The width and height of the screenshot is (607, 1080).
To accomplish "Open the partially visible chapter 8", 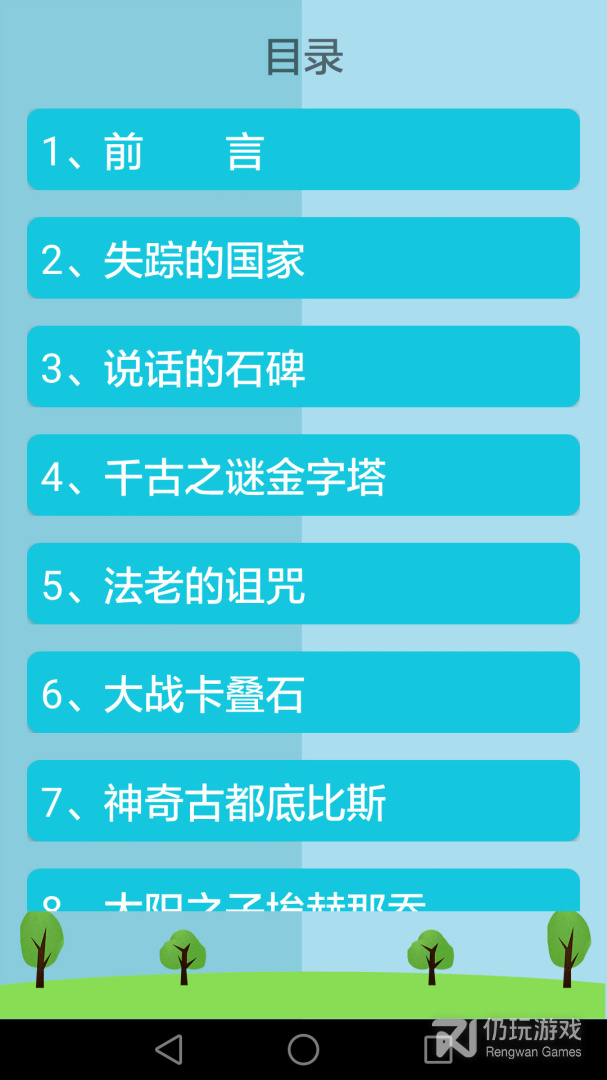I will click(303, 893).
